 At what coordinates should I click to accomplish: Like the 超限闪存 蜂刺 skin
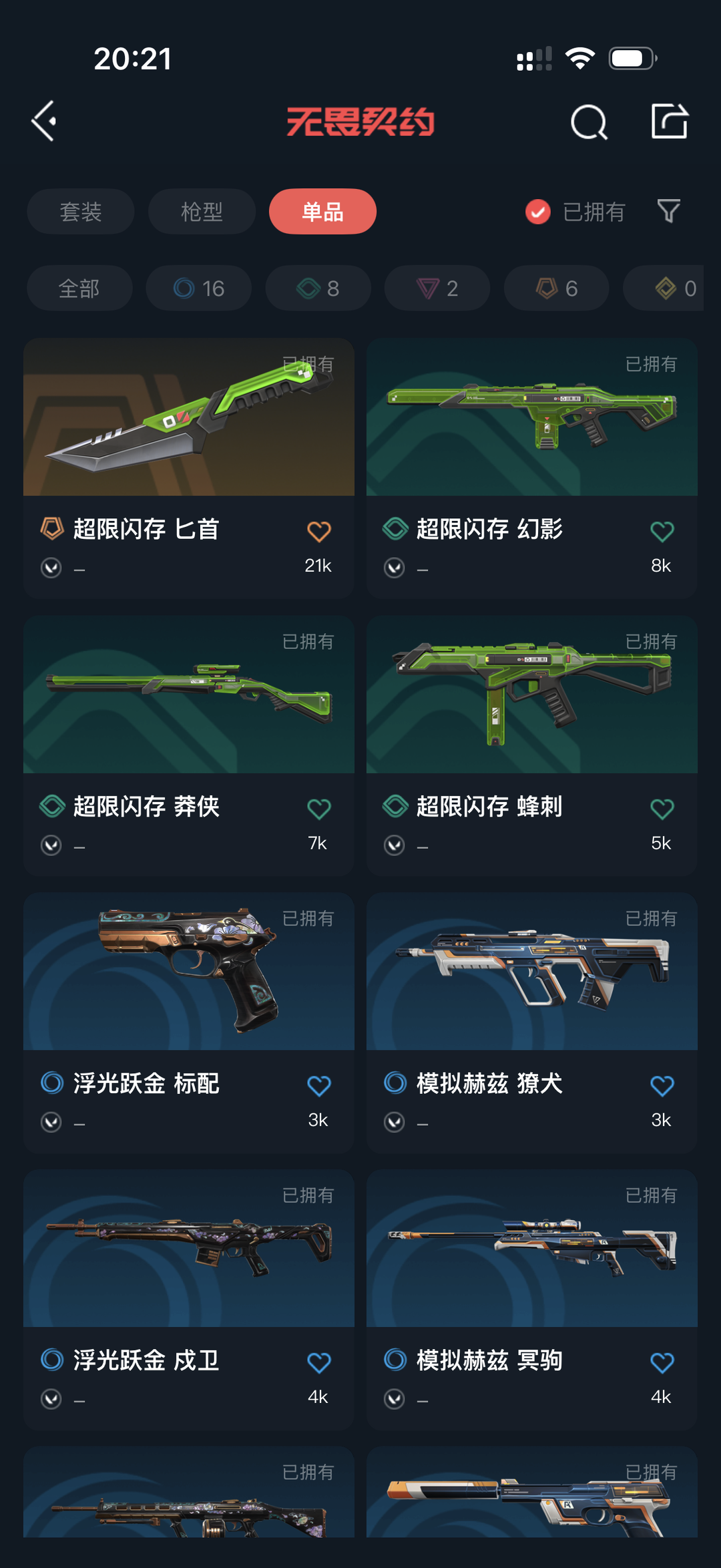tap(662, 809)
